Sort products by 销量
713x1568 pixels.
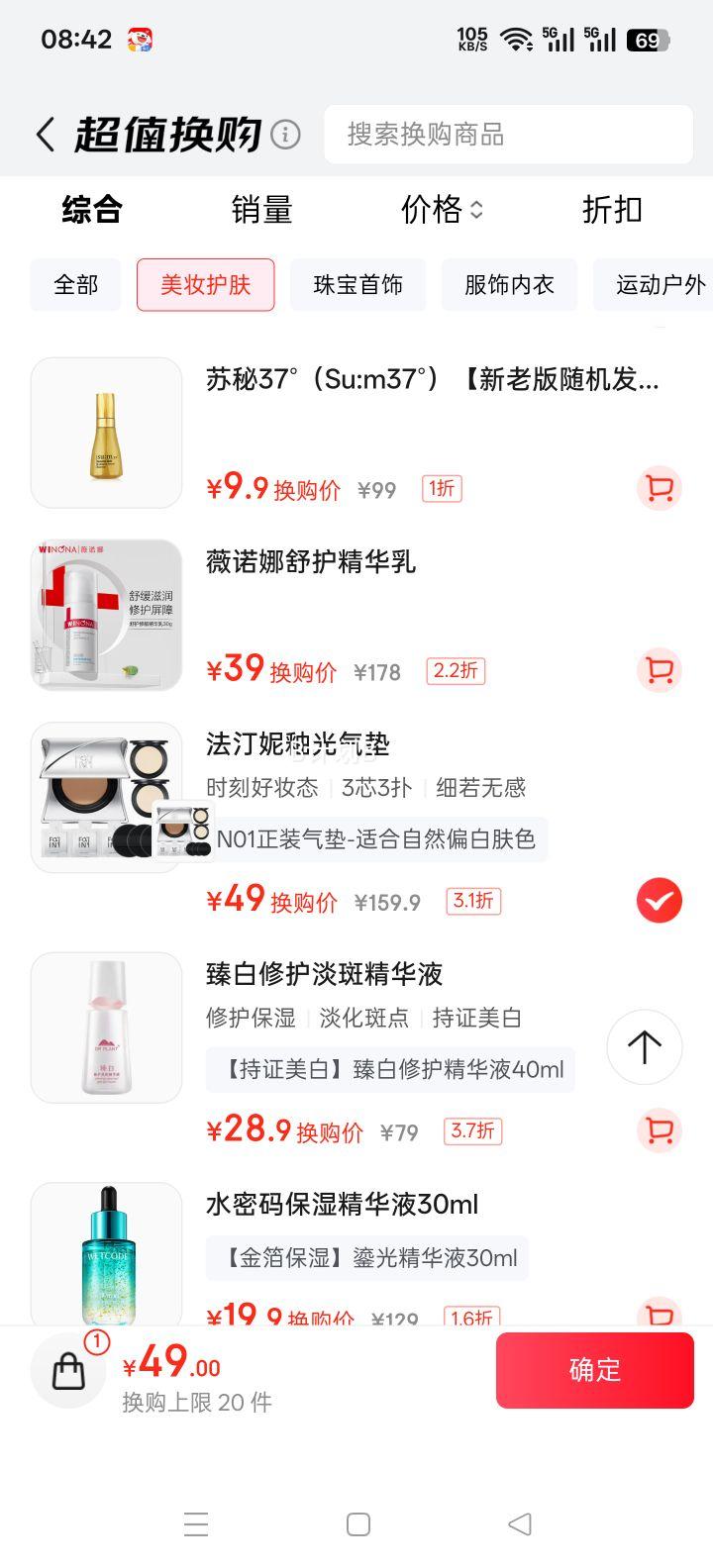[x=261, y=210]
